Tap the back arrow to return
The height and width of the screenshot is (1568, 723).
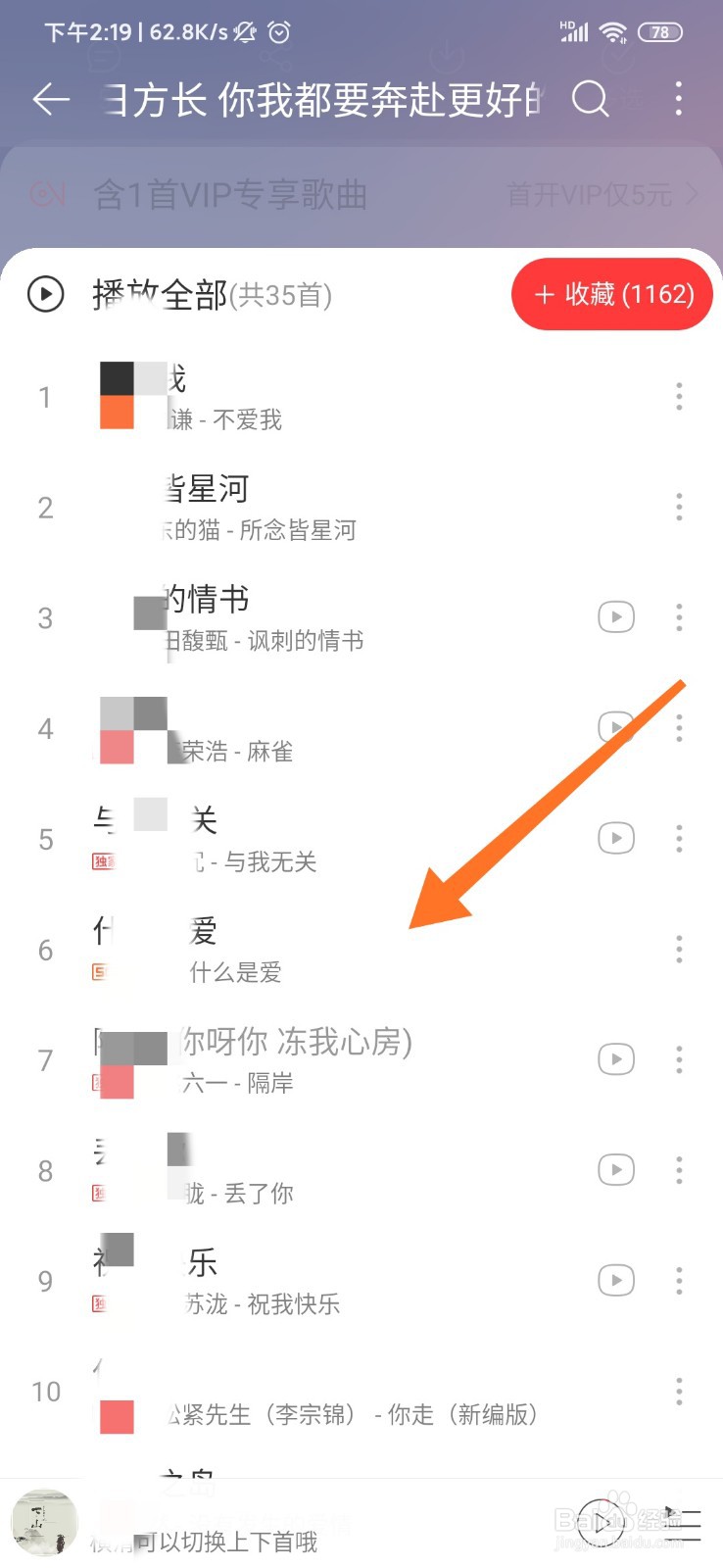[x=50, y=99]
